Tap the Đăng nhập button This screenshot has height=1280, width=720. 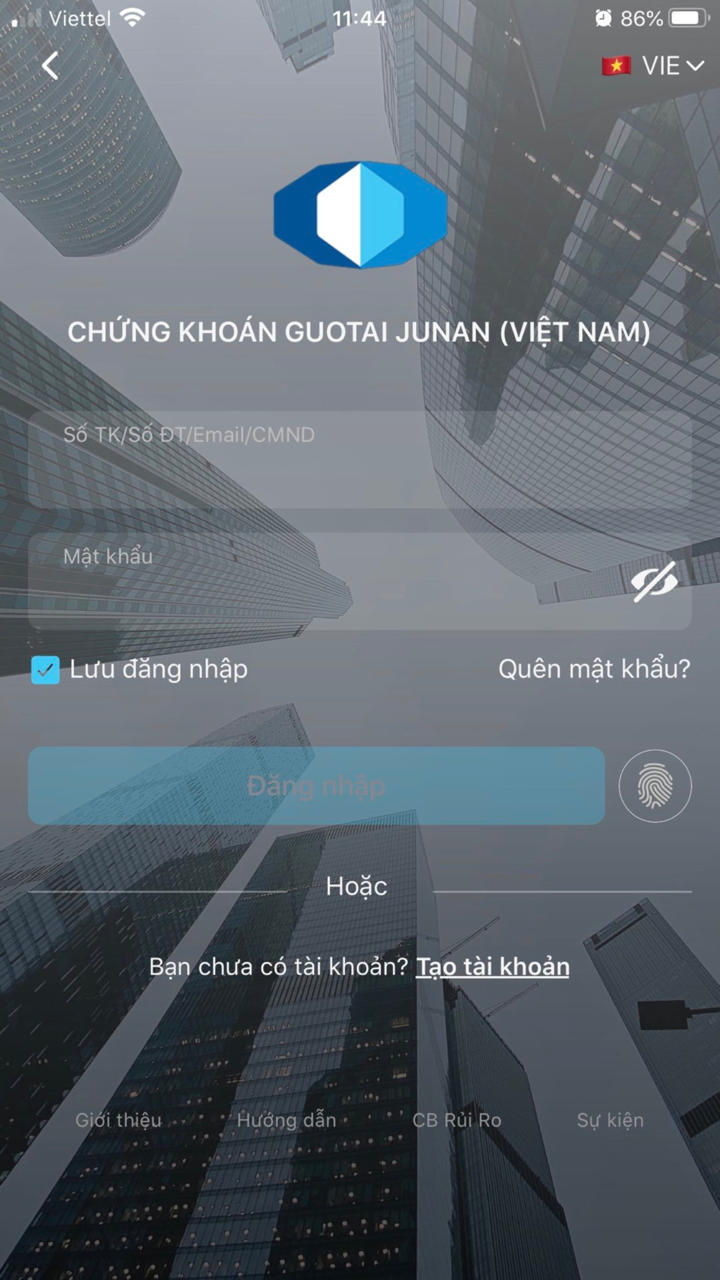[316, 786]
